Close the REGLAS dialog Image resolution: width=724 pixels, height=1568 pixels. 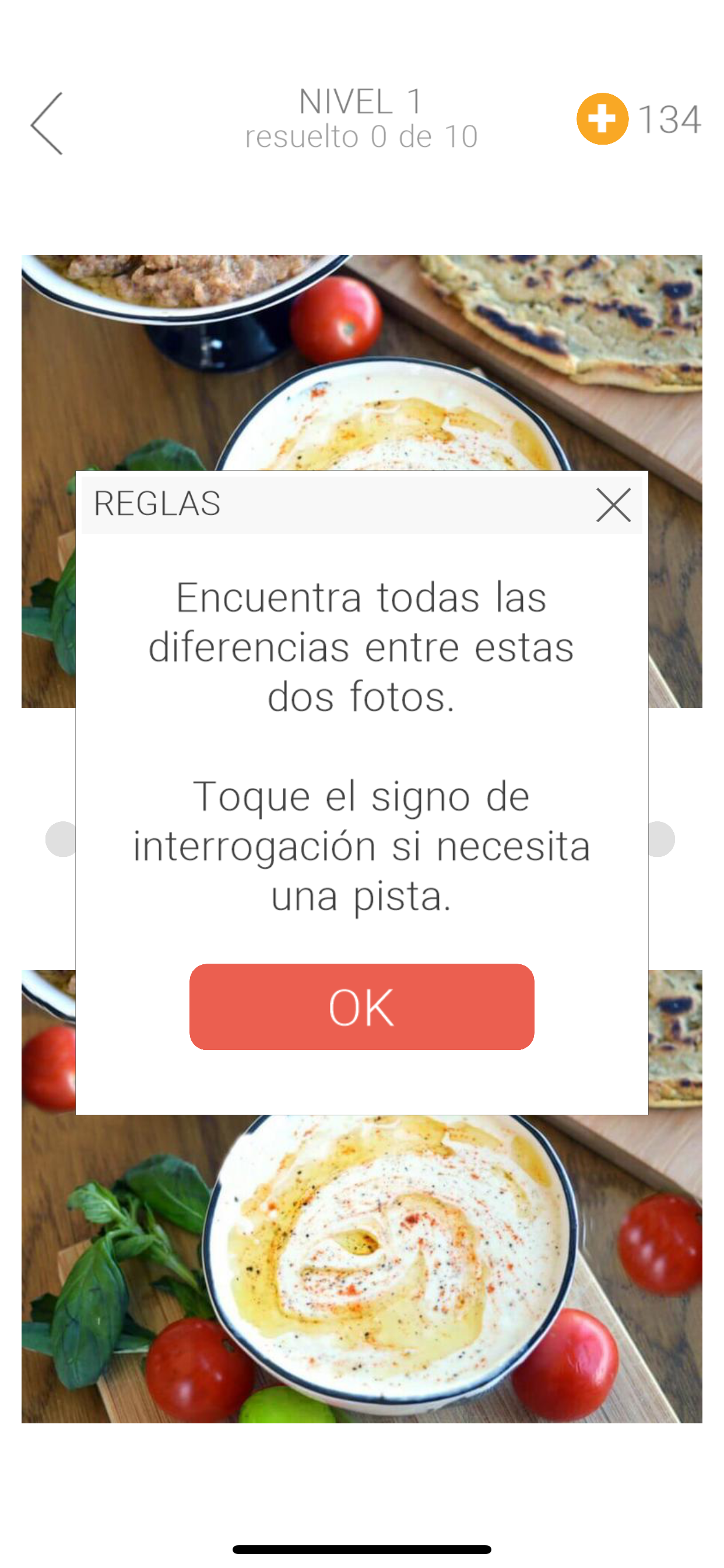[x=613, y=505]
